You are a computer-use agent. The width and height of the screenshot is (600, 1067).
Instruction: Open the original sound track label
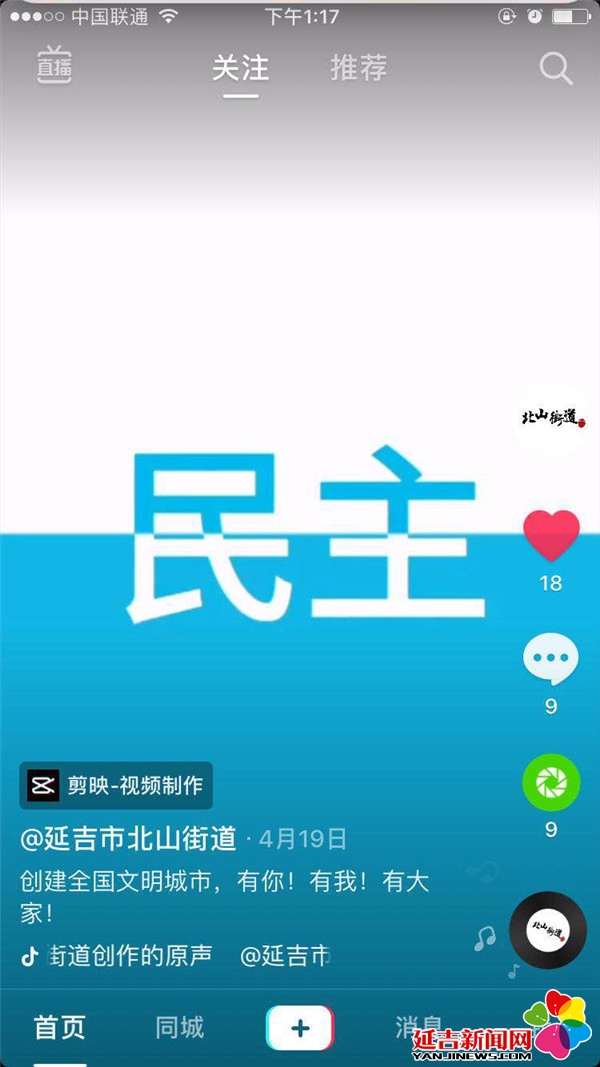click(130, 955)
